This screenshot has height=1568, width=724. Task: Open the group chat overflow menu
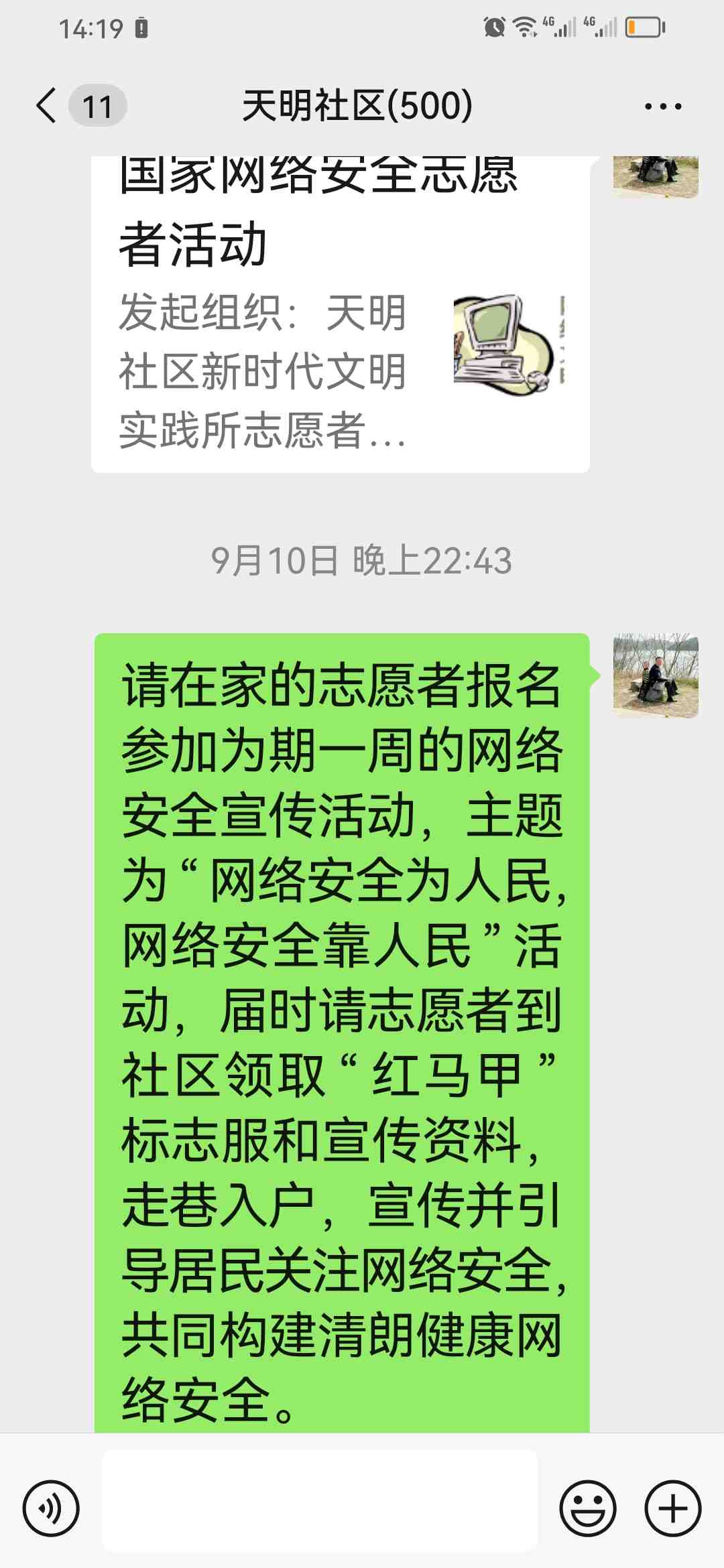point(662,106)
